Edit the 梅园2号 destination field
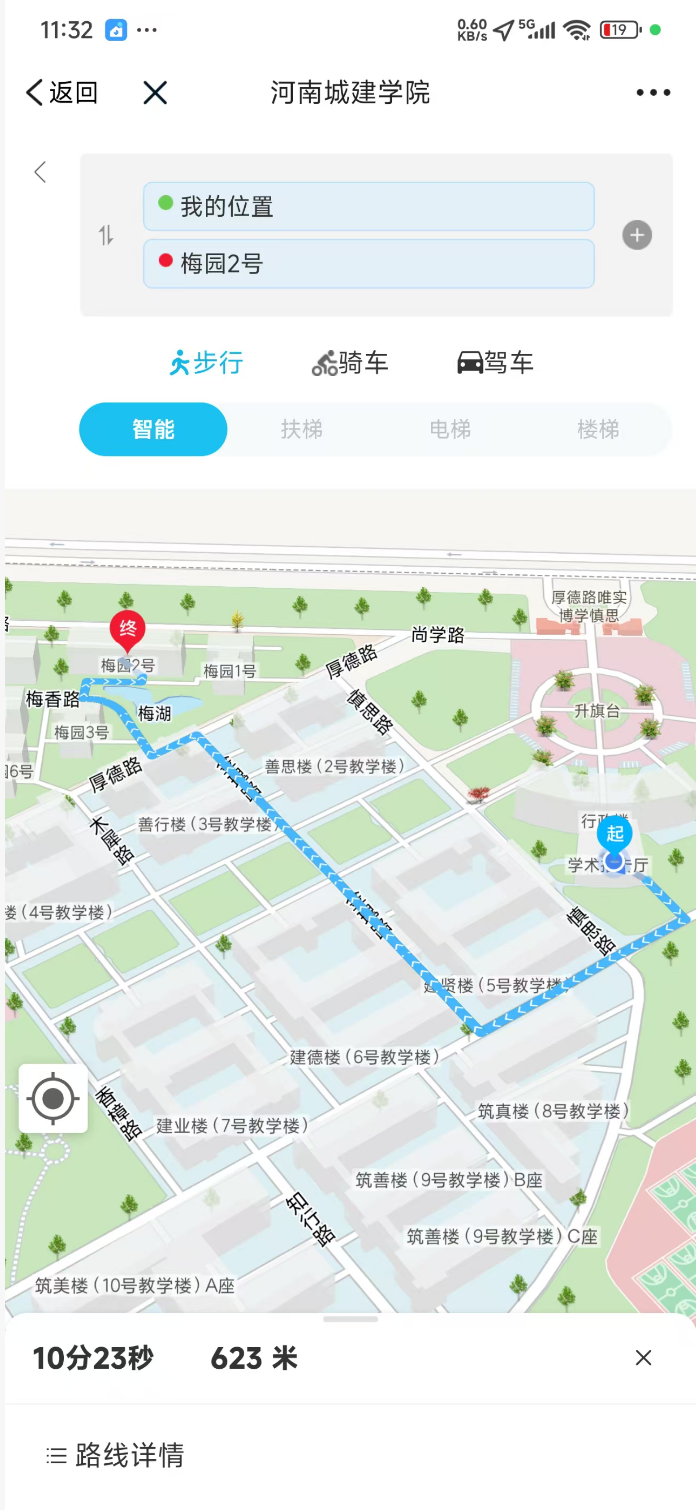The image size is (696, 1510). point(368,264)
